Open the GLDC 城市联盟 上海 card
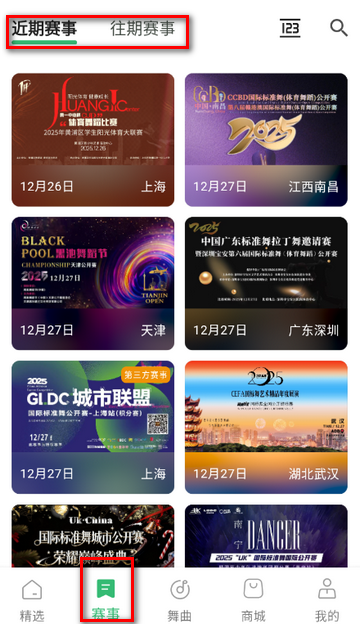 (93, 427)
